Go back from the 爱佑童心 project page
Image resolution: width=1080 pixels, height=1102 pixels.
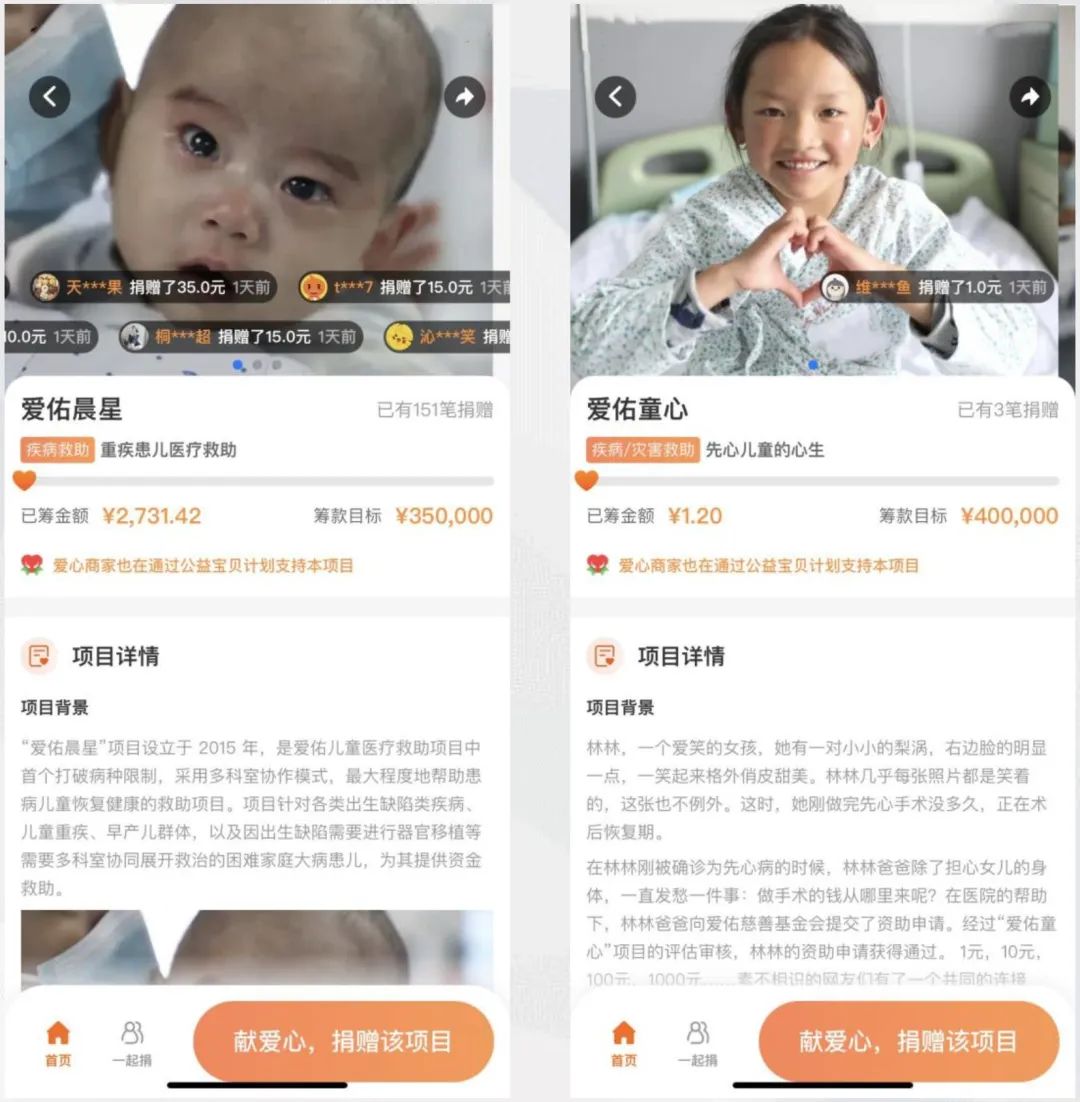(x=615, y=97)
